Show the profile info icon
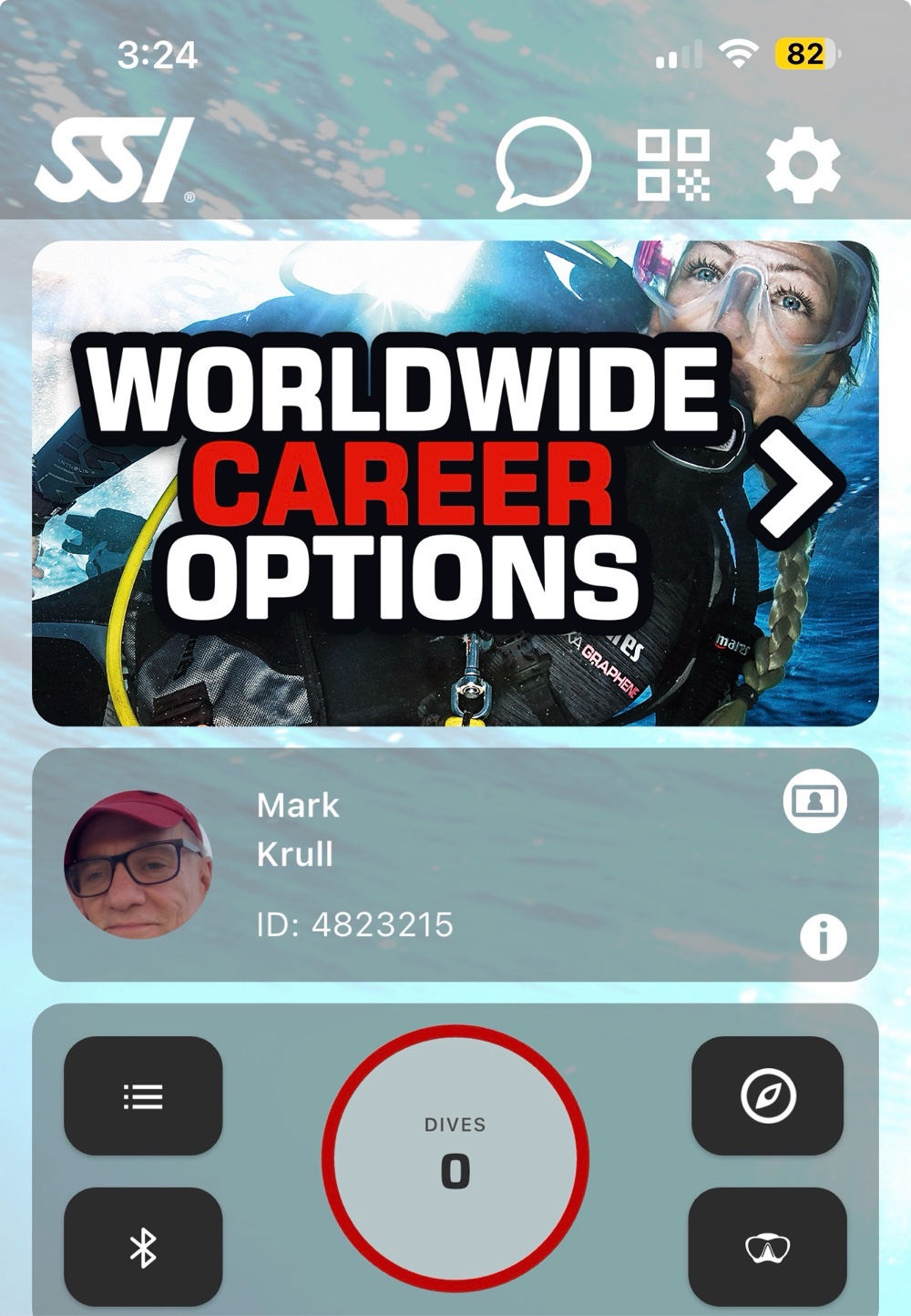 click(x=824, y=937)
